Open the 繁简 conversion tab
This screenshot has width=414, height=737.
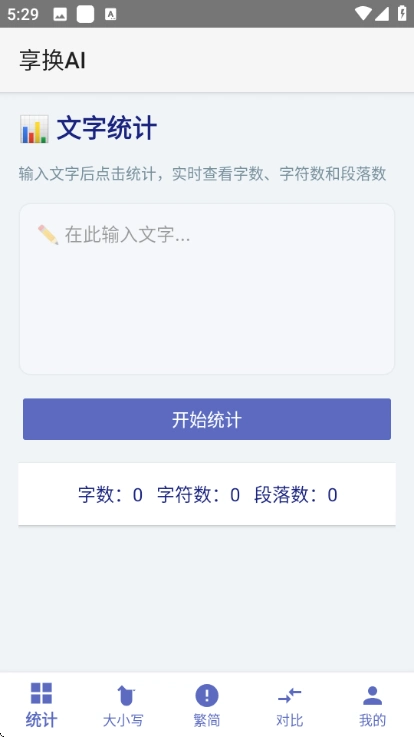(207, 705)
